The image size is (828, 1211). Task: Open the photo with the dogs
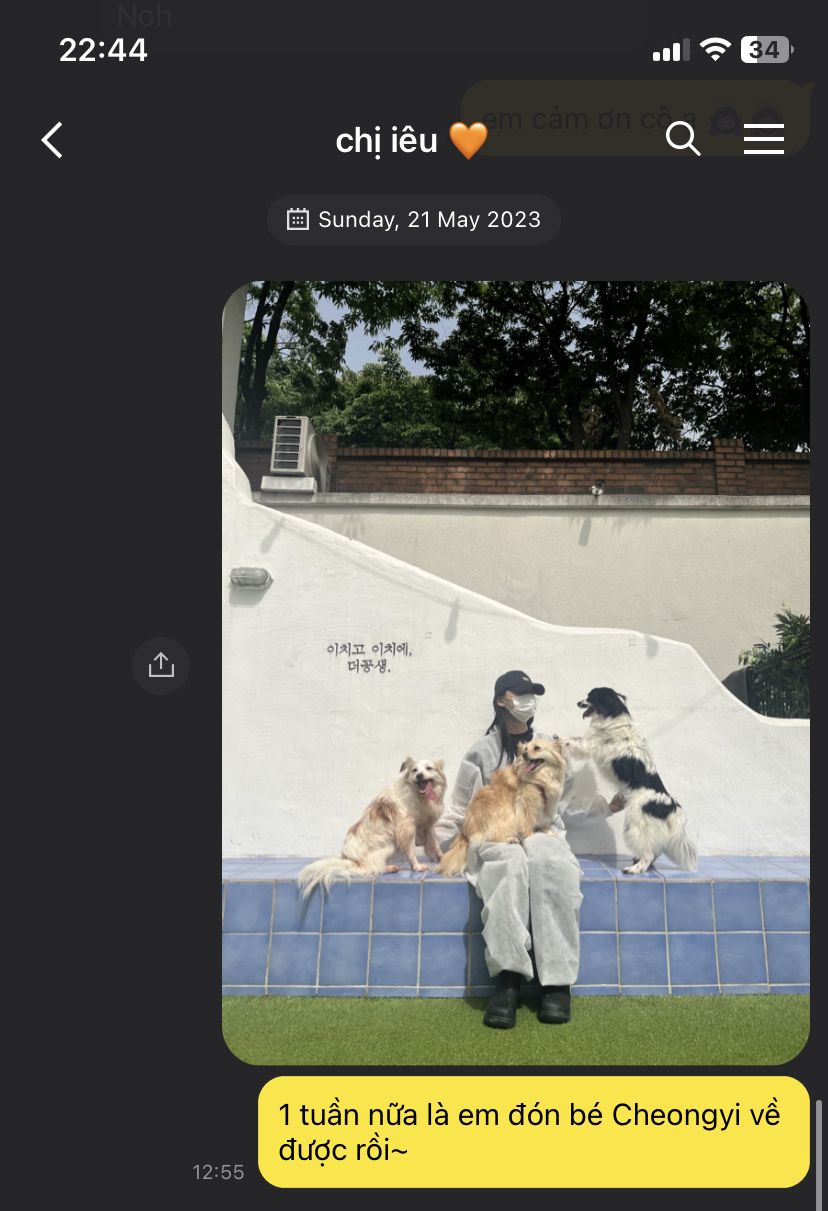pyautogui.click(x=515, y=672)
